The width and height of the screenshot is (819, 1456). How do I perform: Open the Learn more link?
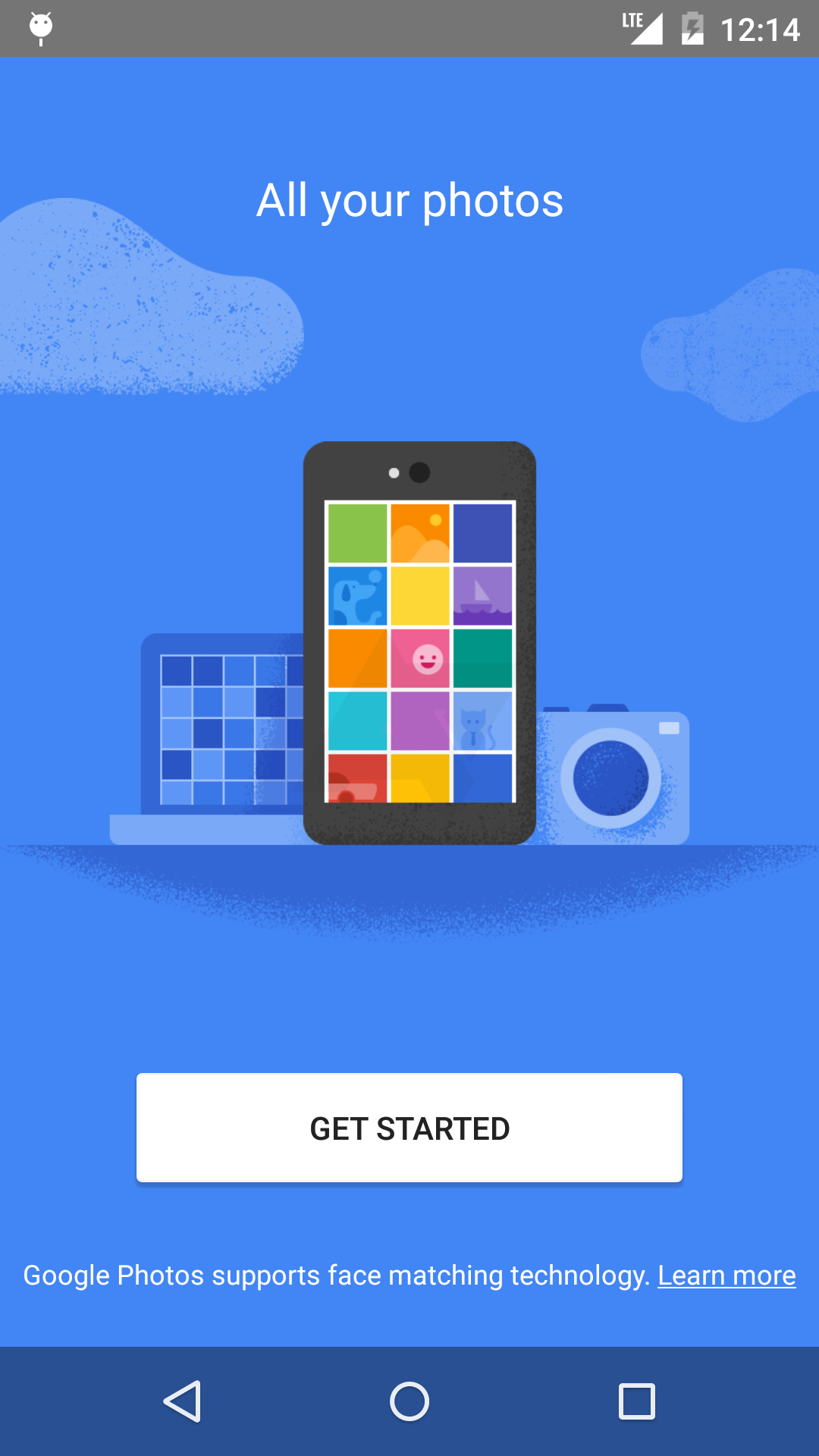click(726, 1276)
